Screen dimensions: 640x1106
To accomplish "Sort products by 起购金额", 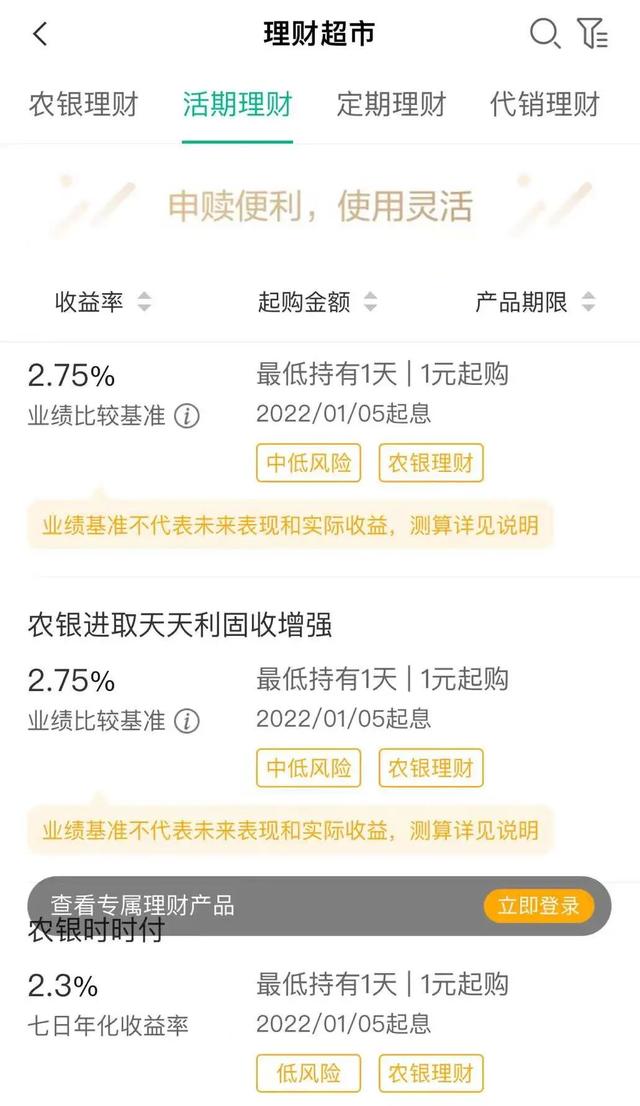I will pos(317,302).
